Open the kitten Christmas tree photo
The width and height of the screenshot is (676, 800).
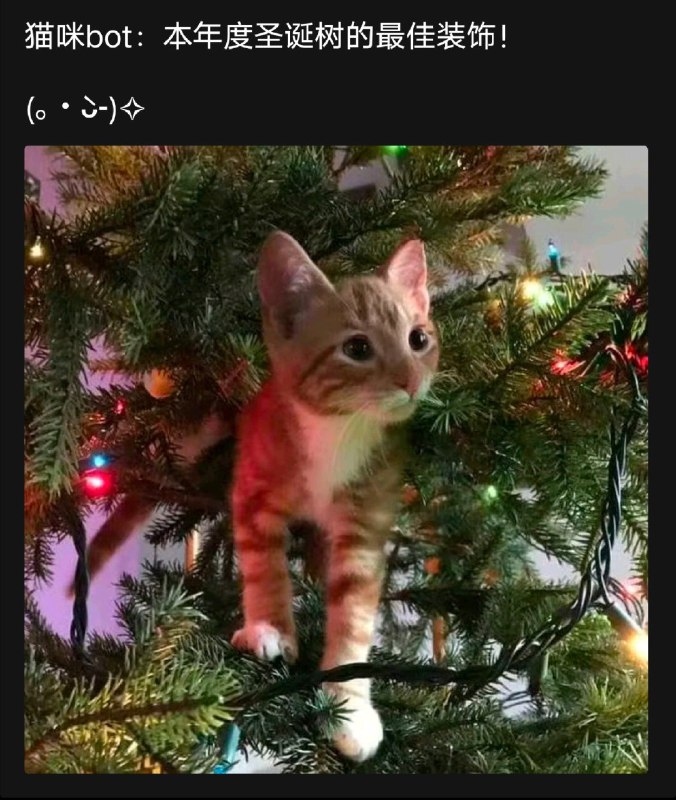click(336, 460)
